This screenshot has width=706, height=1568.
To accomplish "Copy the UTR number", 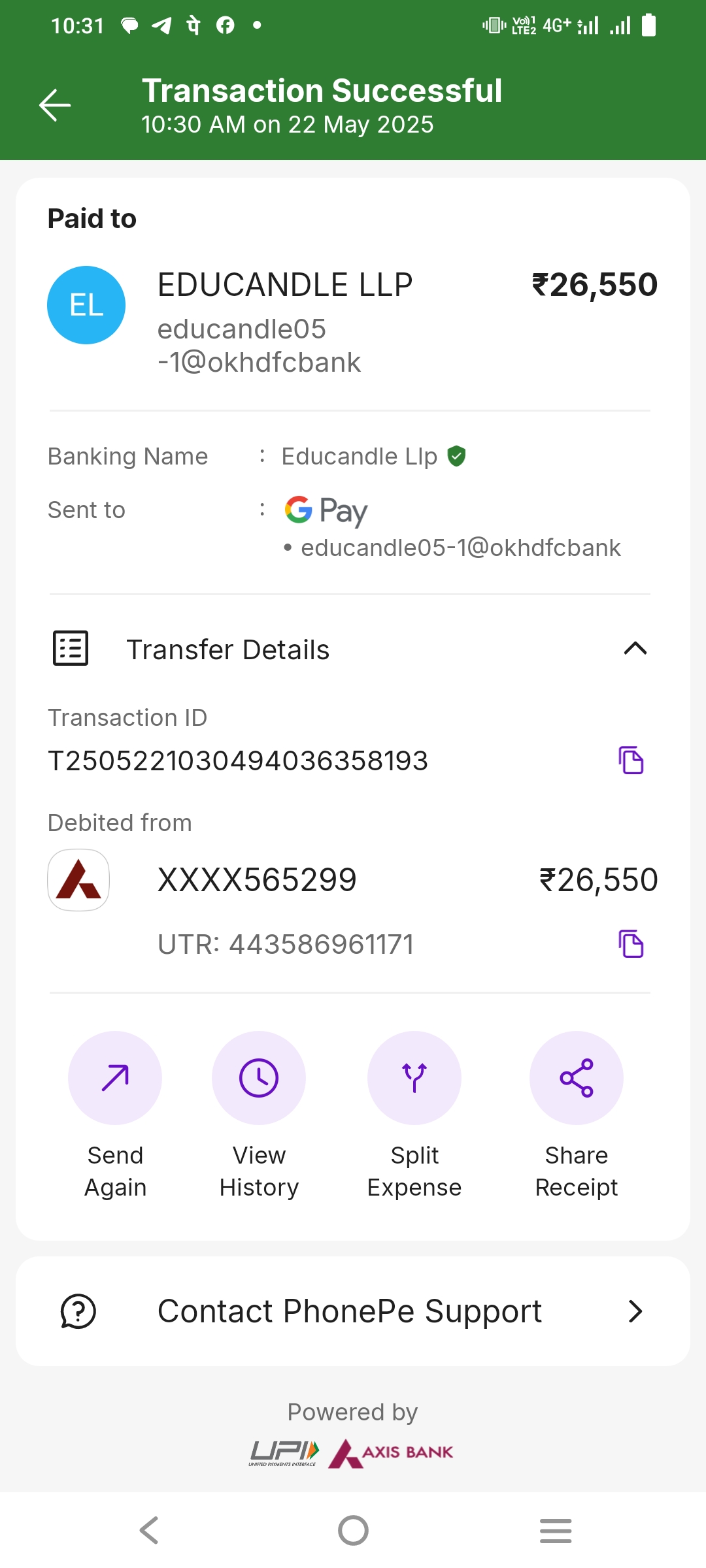I will pos(631,944).
